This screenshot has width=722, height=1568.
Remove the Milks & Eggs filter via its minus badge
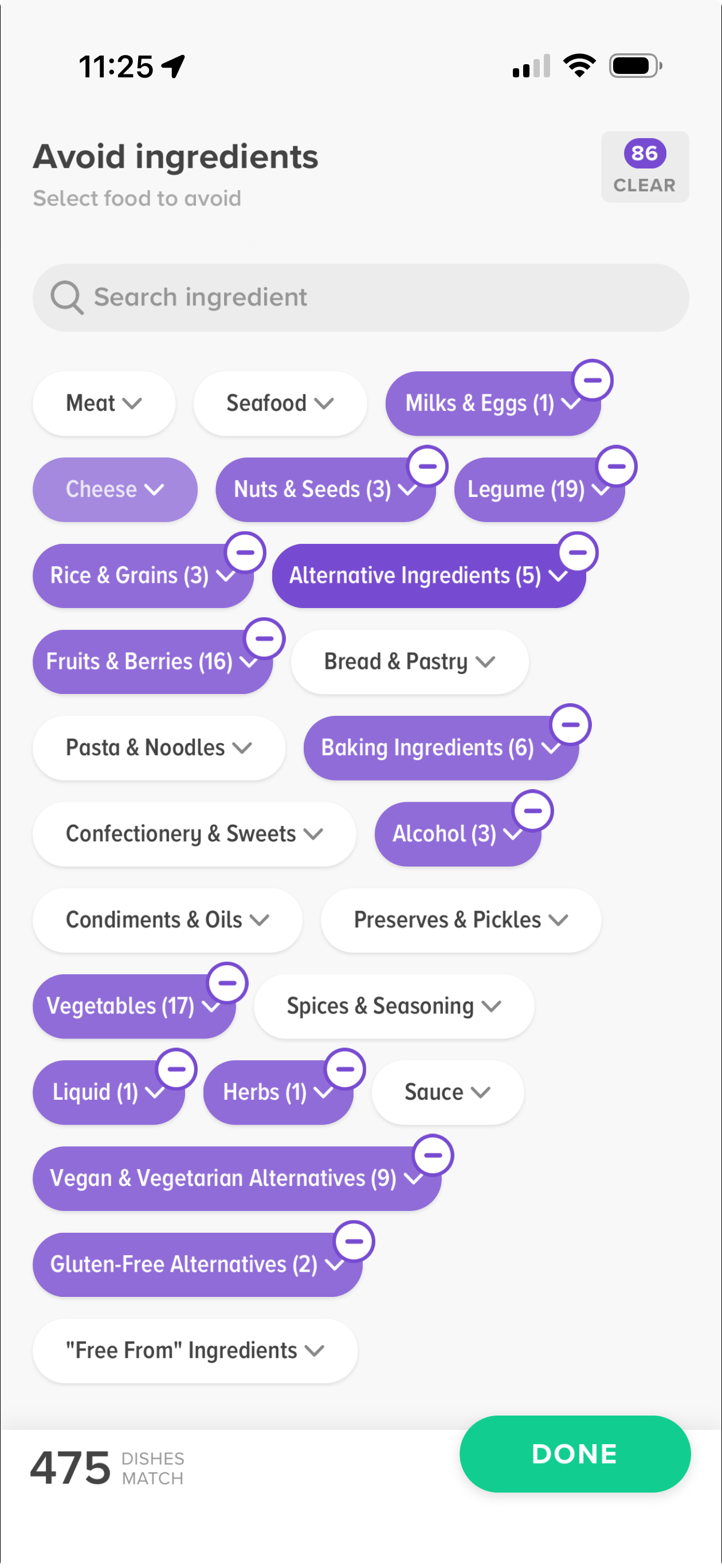594,379
